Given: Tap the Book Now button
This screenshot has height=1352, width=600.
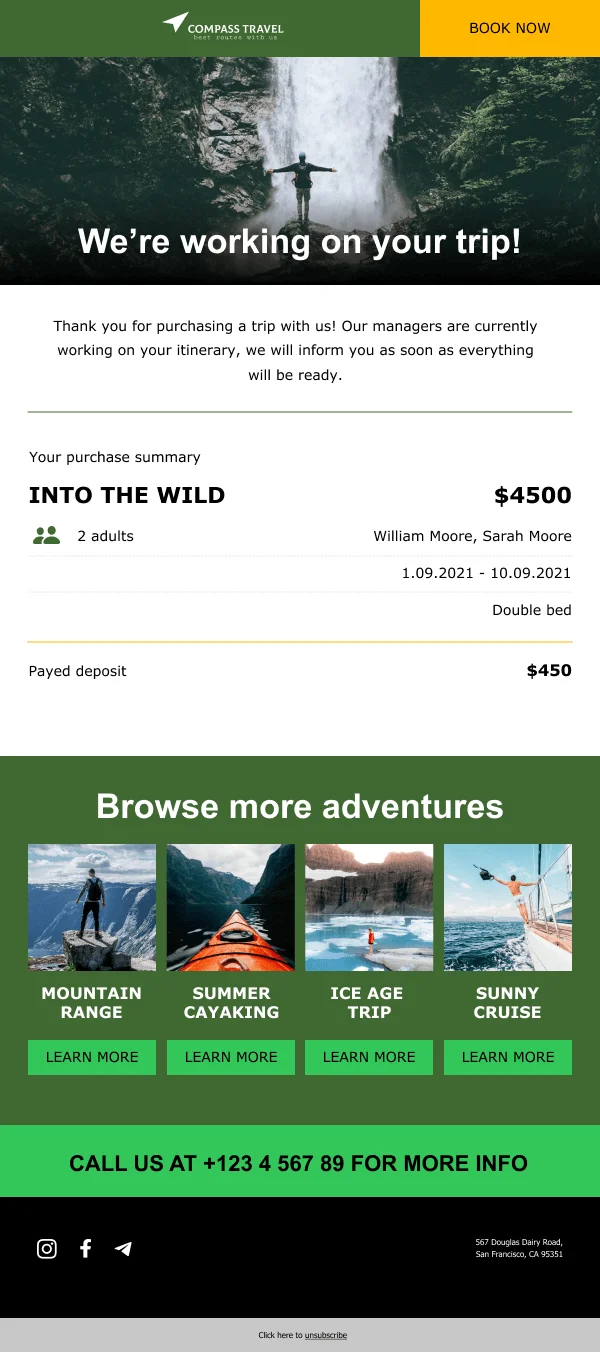Looking at the screenshot, I should 509,28.
